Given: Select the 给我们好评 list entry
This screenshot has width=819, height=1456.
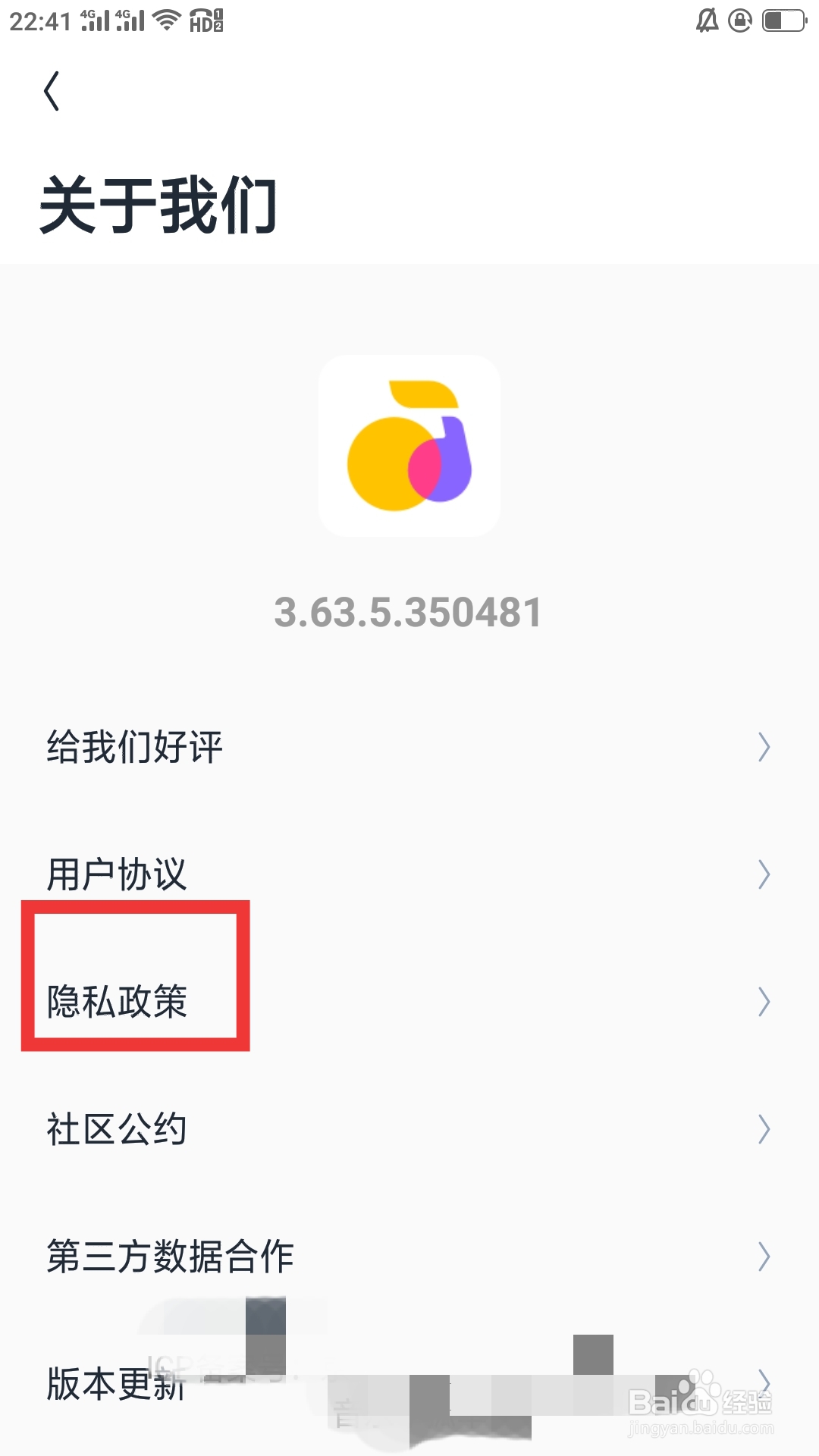Looking at the screenshot, I should (x=133, y=746).
